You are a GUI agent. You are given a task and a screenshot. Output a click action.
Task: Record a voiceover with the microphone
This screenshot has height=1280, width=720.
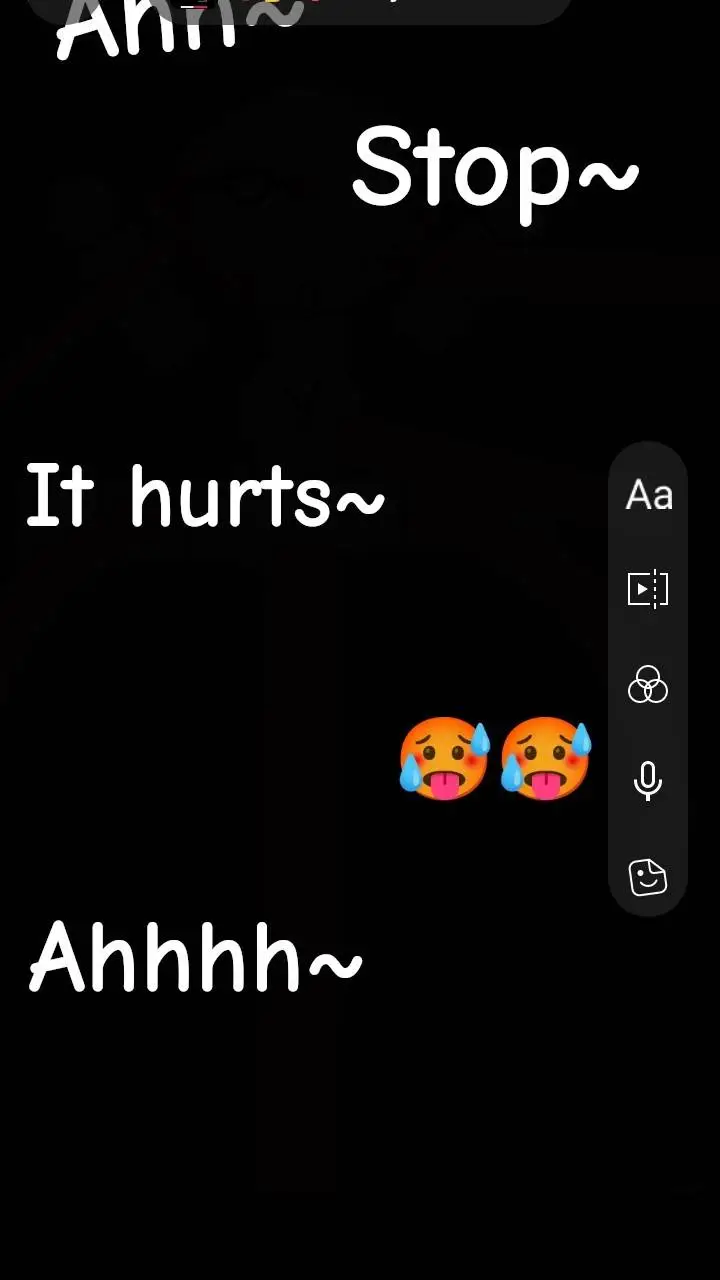[x=648, y=780]
